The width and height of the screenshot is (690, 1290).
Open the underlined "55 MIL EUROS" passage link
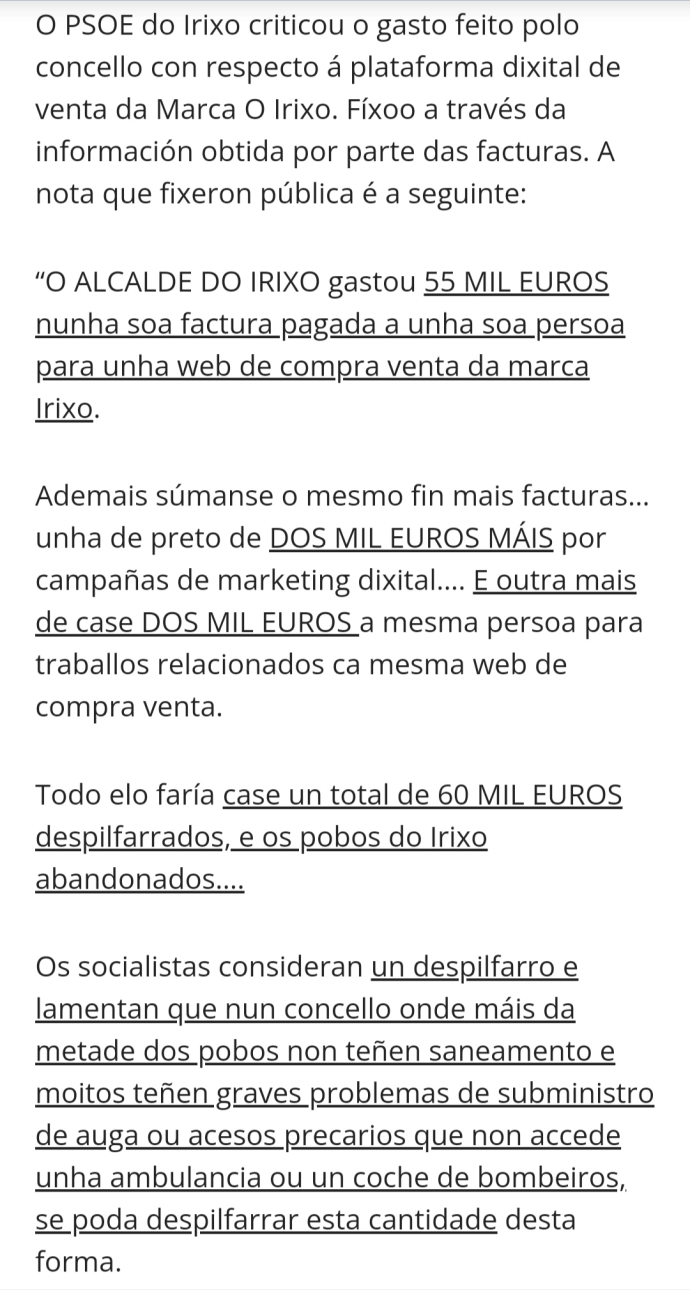coord(517,283)
